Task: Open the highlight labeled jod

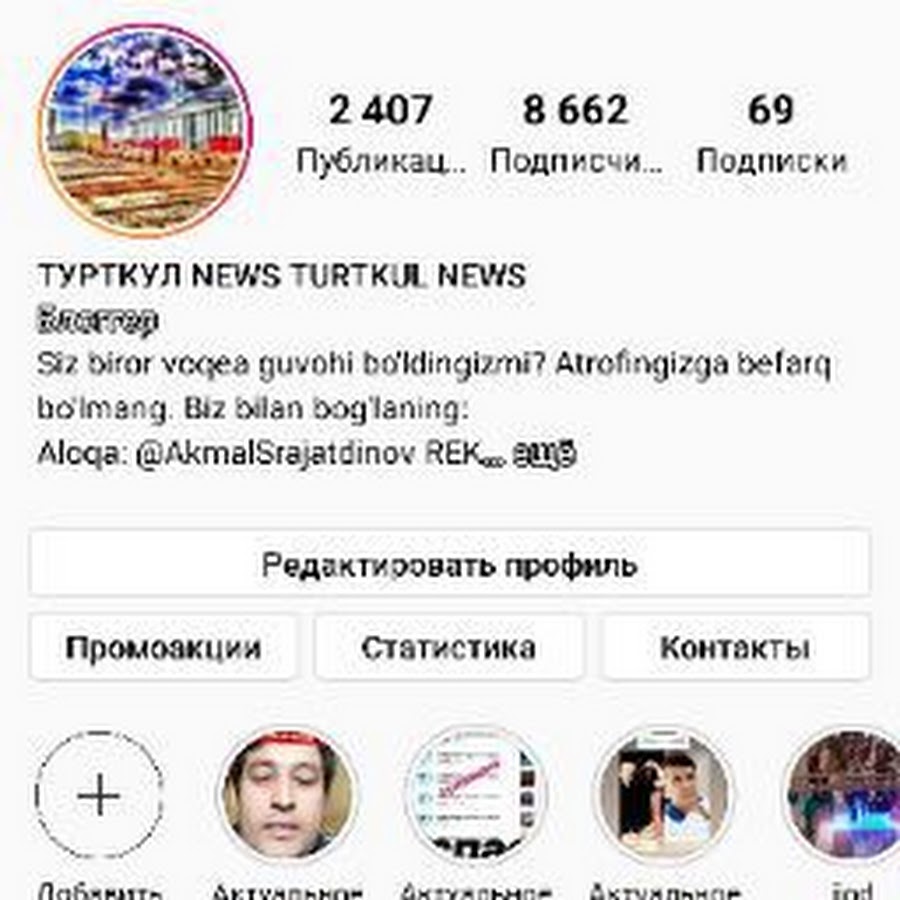Action: pyautogui.click(x=845, y=796)
